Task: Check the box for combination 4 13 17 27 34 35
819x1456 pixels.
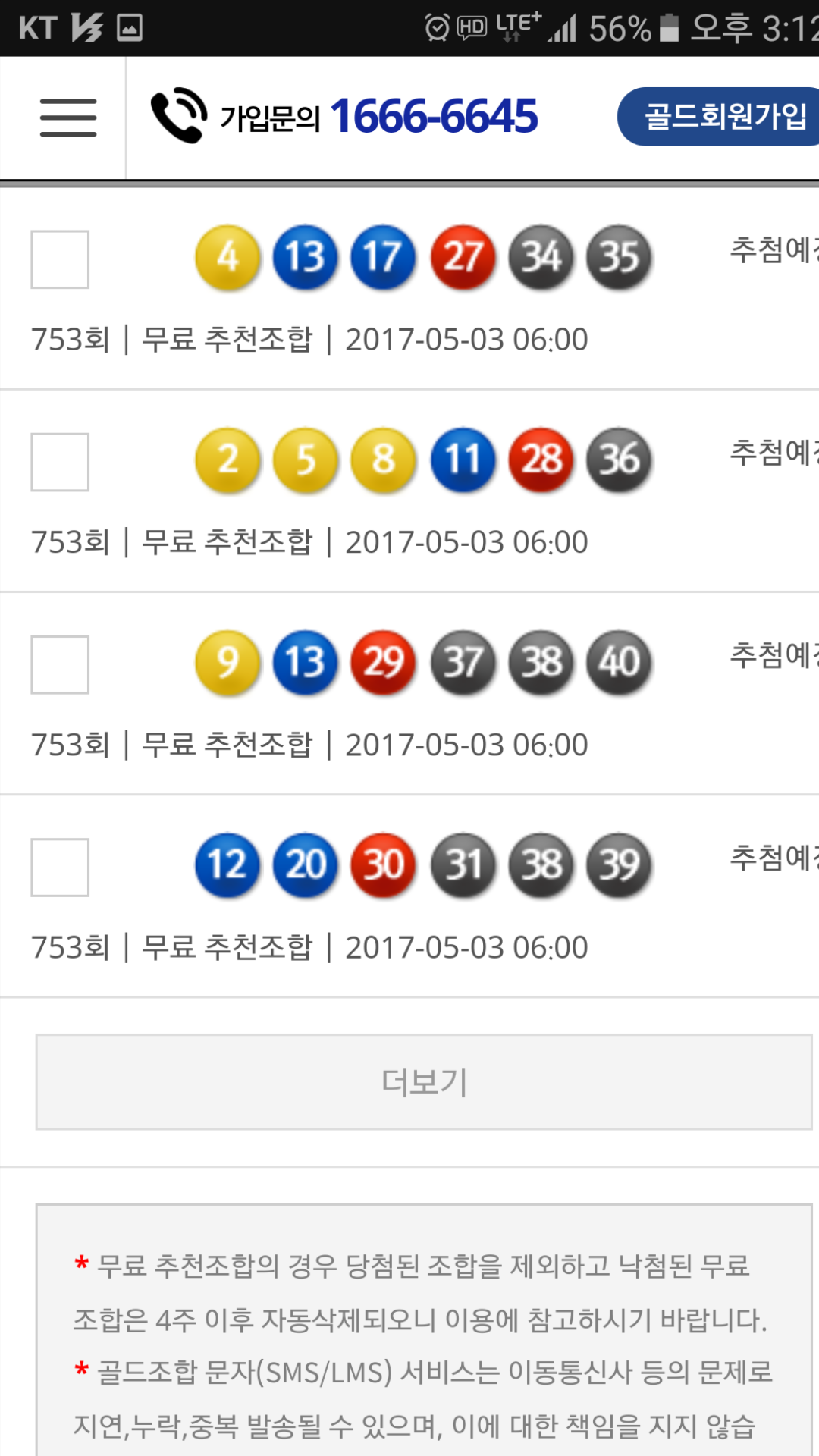Action: (60, 259)
